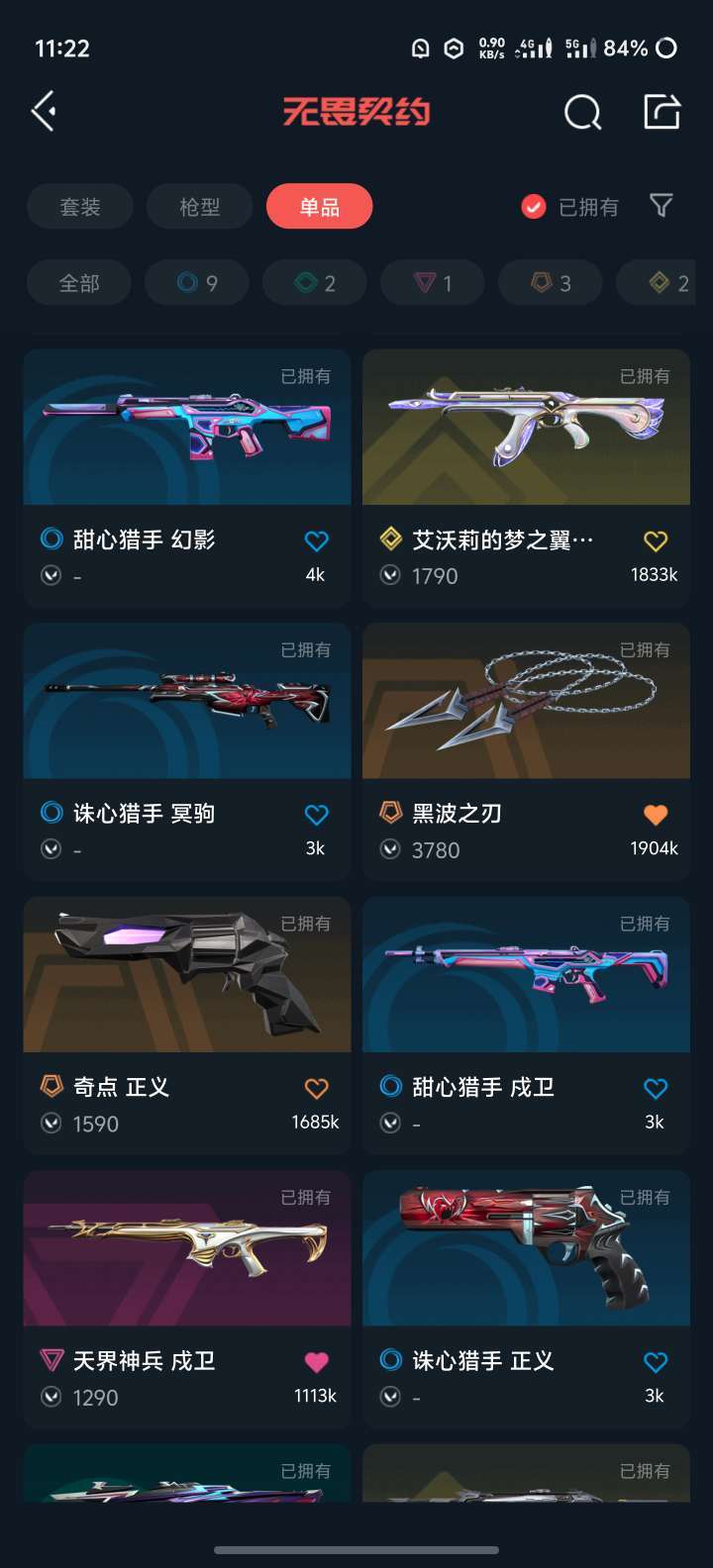Select the 全部 filter chip
This screenshot has height=1568, width=713.
79,283
